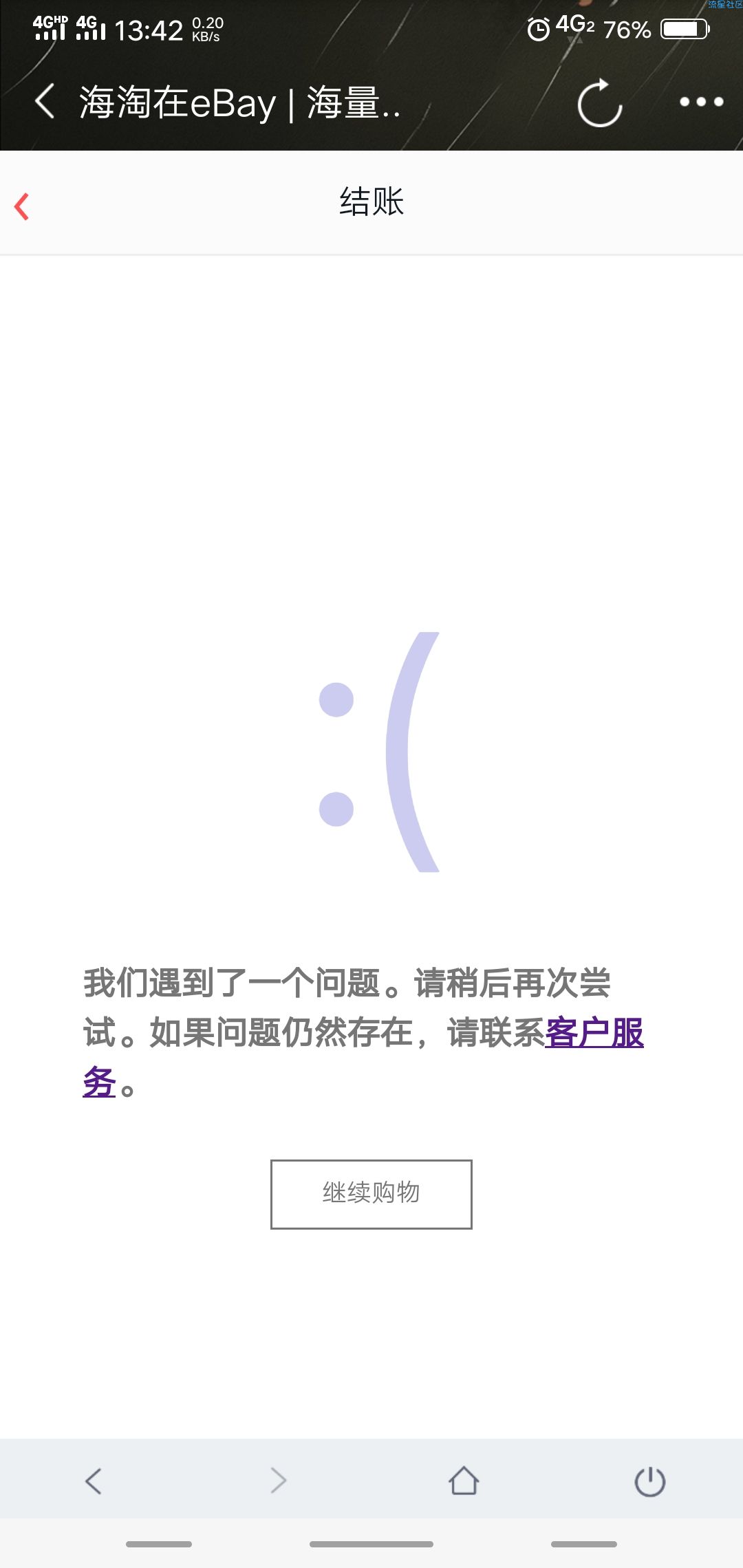This screenshot has width=743, height=1568.
Task: Open the 客户服务 customer service link
Action: [x=594, y=1033]
